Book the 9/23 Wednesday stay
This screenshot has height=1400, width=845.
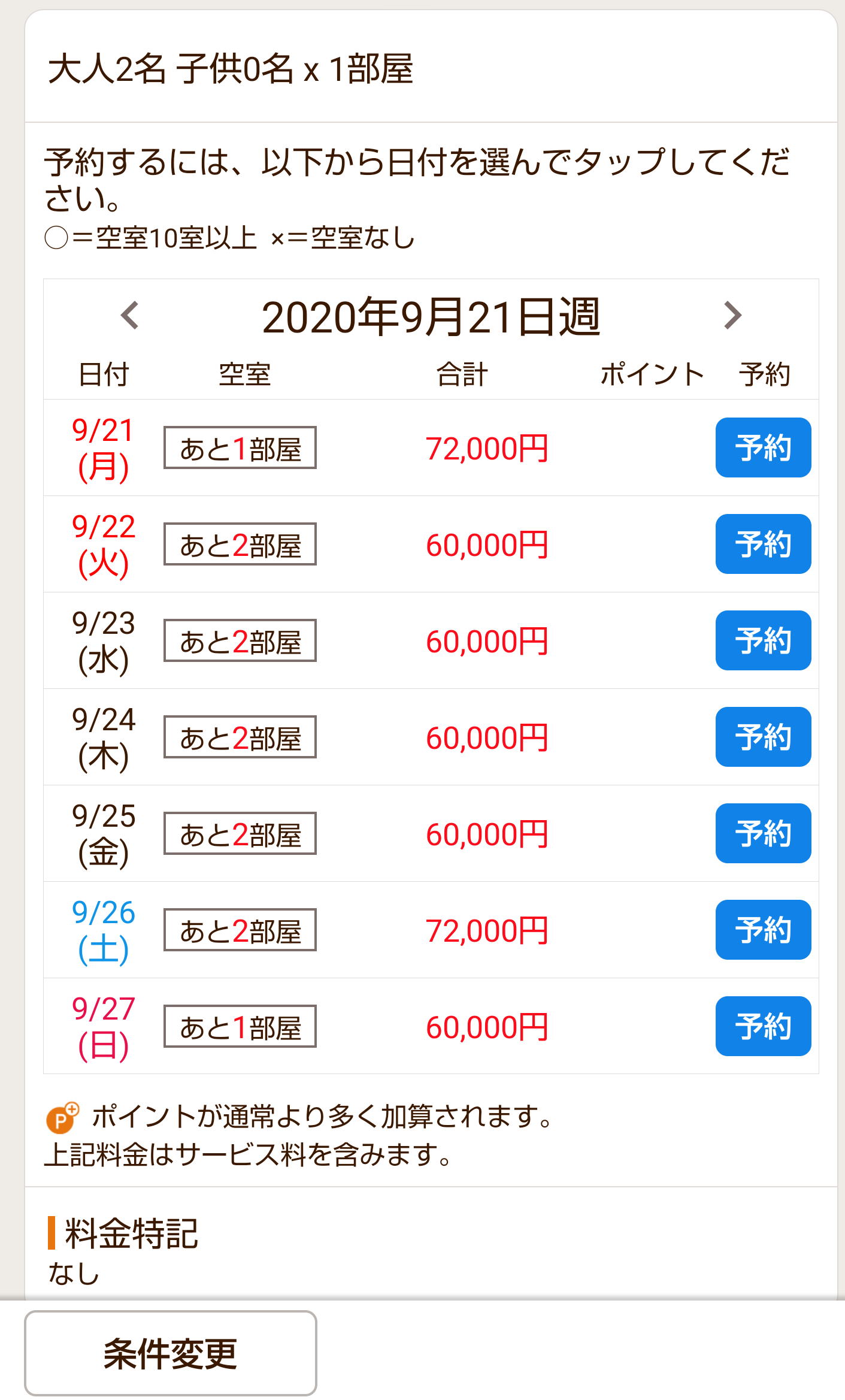click(x=763, y=640)
